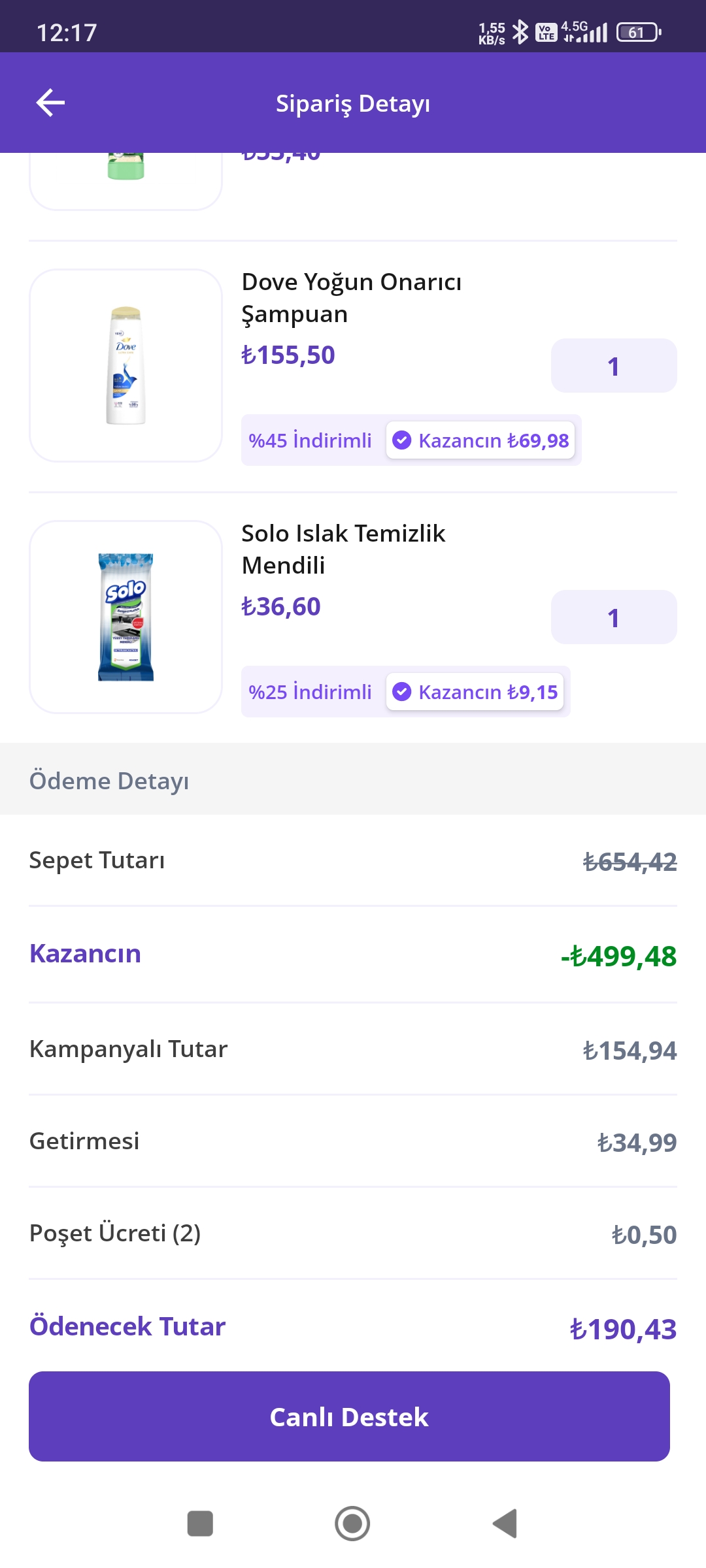Screen dimensions: 706x1568
Task: Open Solo Islak Temizlik Mendili product
Action: (x=126, y=617)
